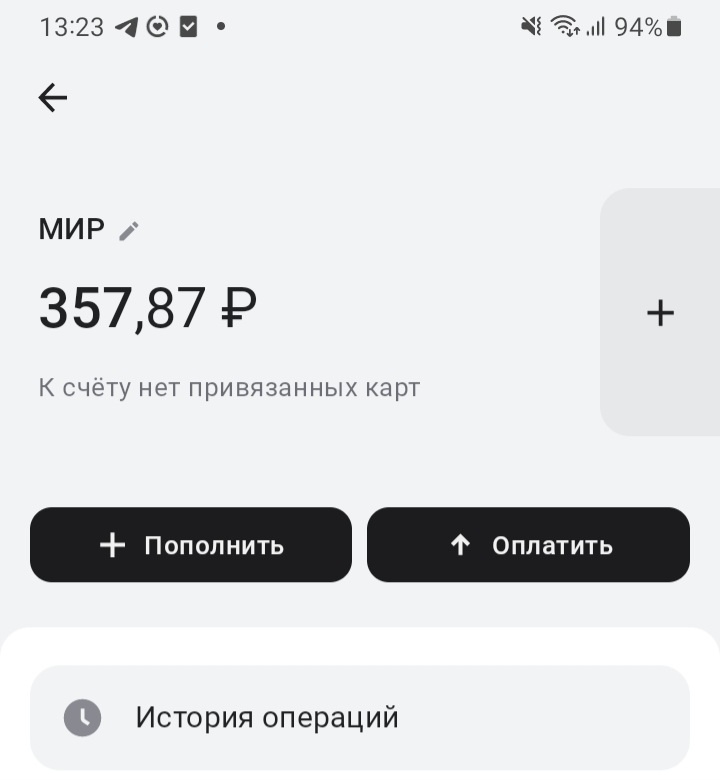Tap the plus icon to add a card
The width and height of the screenshot is (720, 783).
coord(660,313)
